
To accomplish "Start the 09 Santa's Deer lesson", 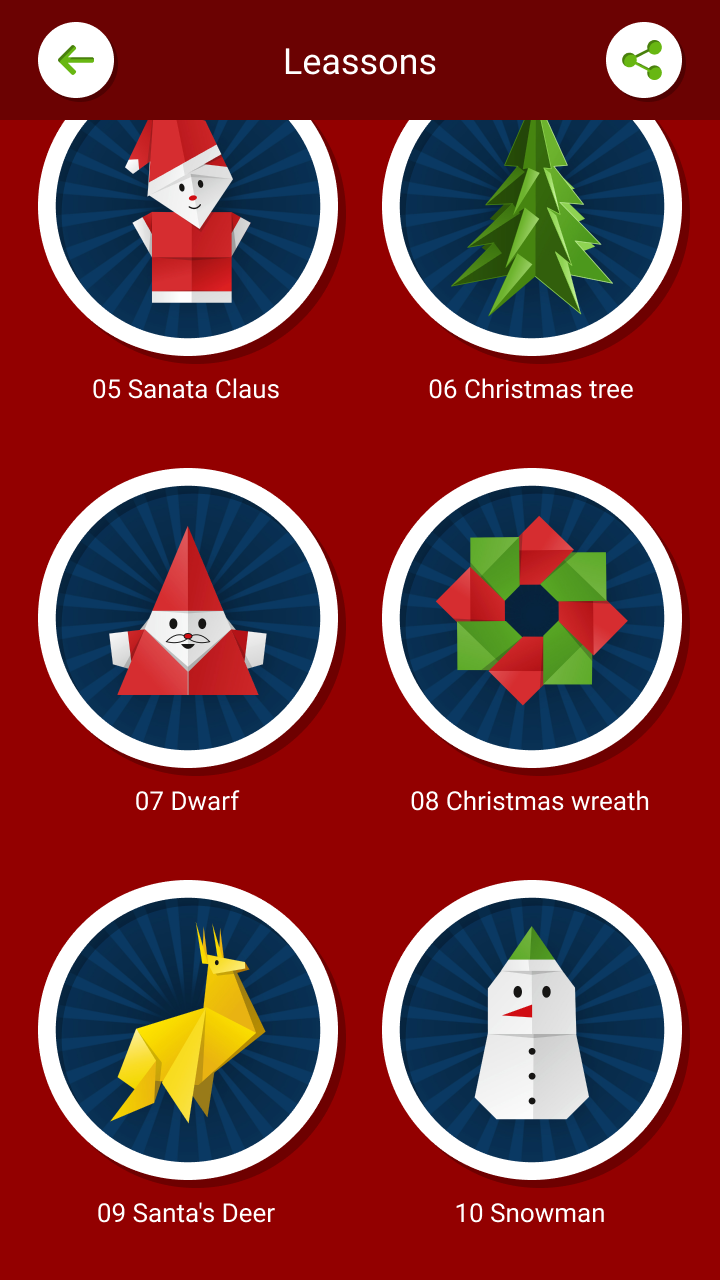I will pos(188,1030).
